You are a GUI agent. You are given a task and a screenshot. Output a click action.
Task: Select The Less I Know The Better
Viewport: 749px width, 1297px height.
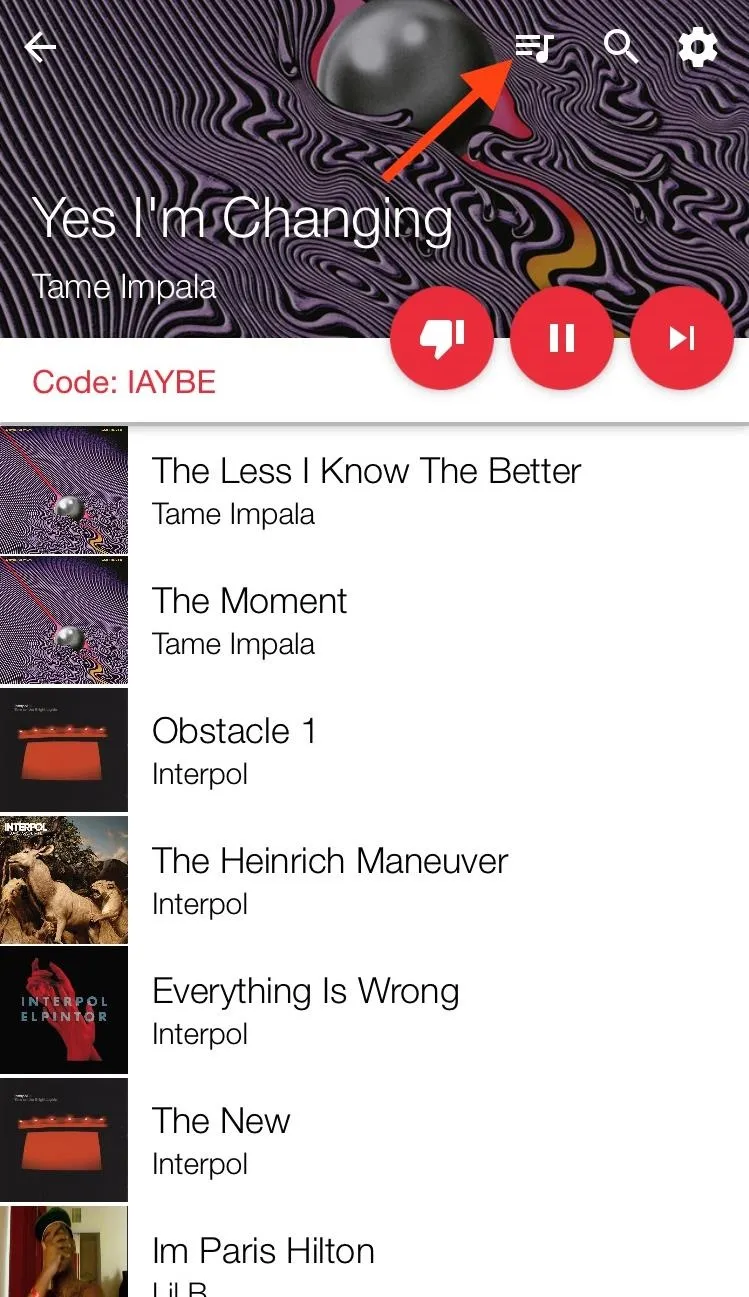coord(374,490)
